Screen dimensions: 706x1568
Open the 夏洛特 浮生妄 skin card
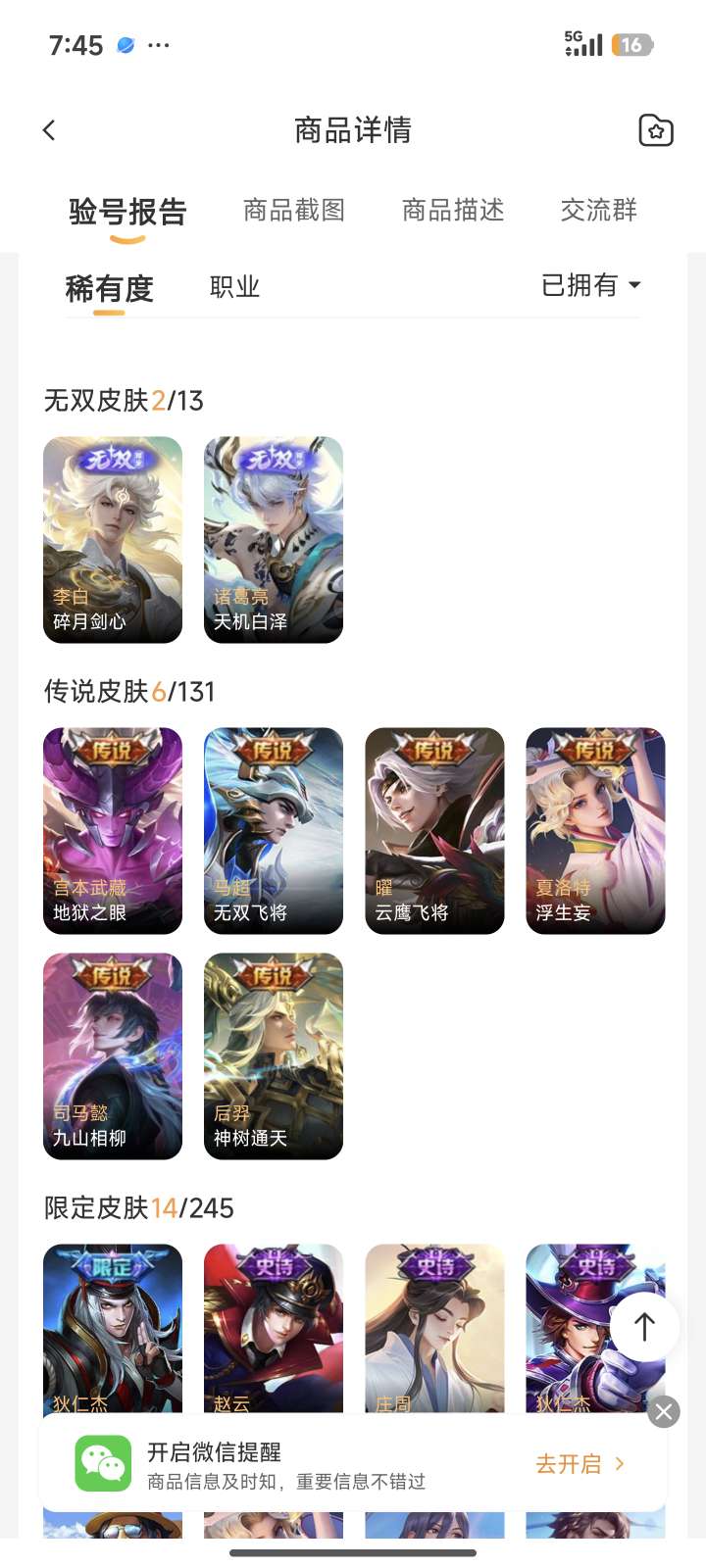coord(595,831)
